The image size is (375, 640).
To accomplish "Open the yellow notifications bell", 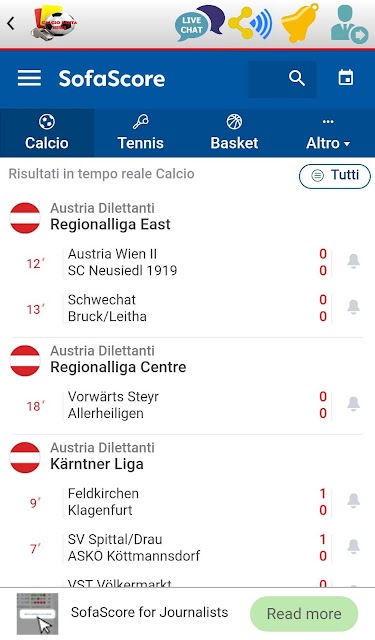I will pyautogui.click(x=300, y=23).
